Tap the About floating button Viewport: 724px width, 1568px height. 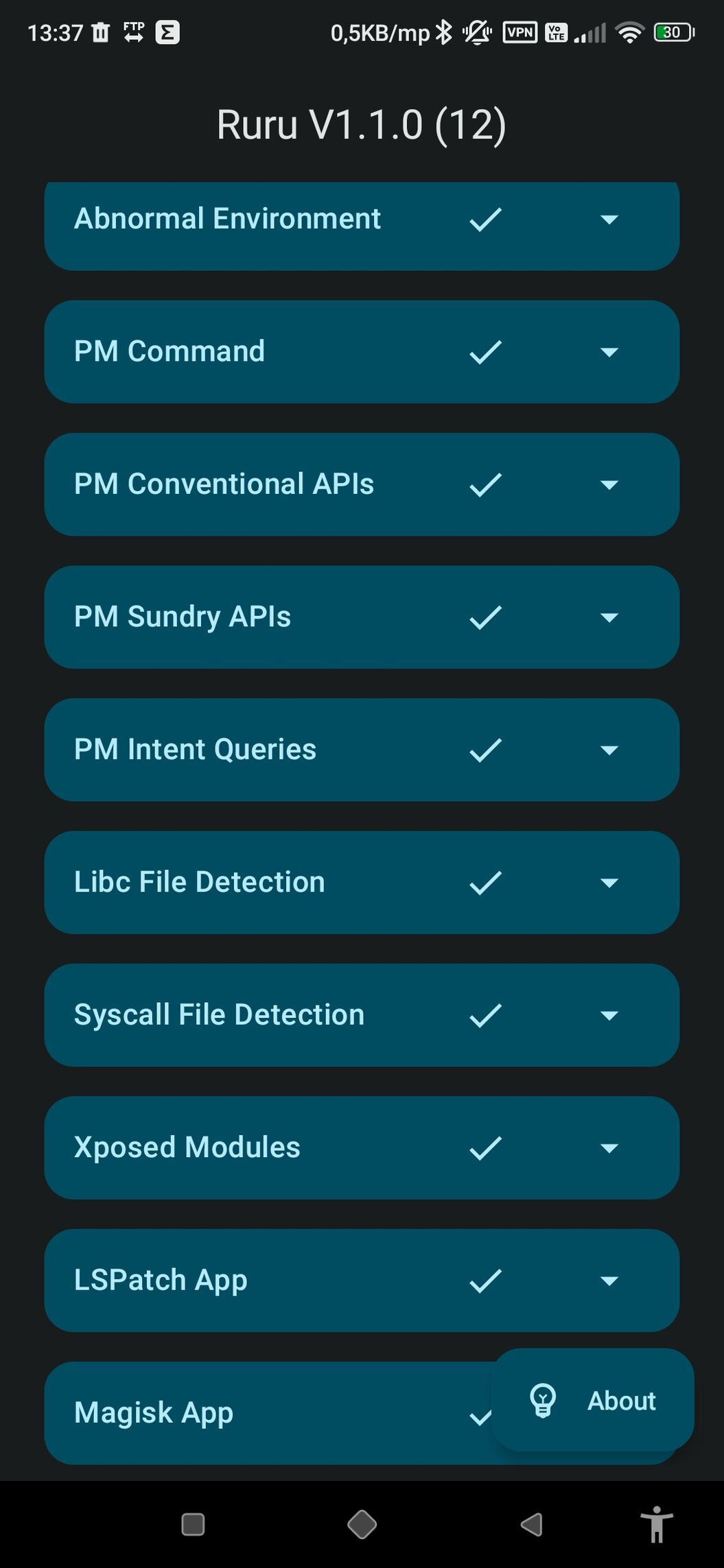[592, 1400]
